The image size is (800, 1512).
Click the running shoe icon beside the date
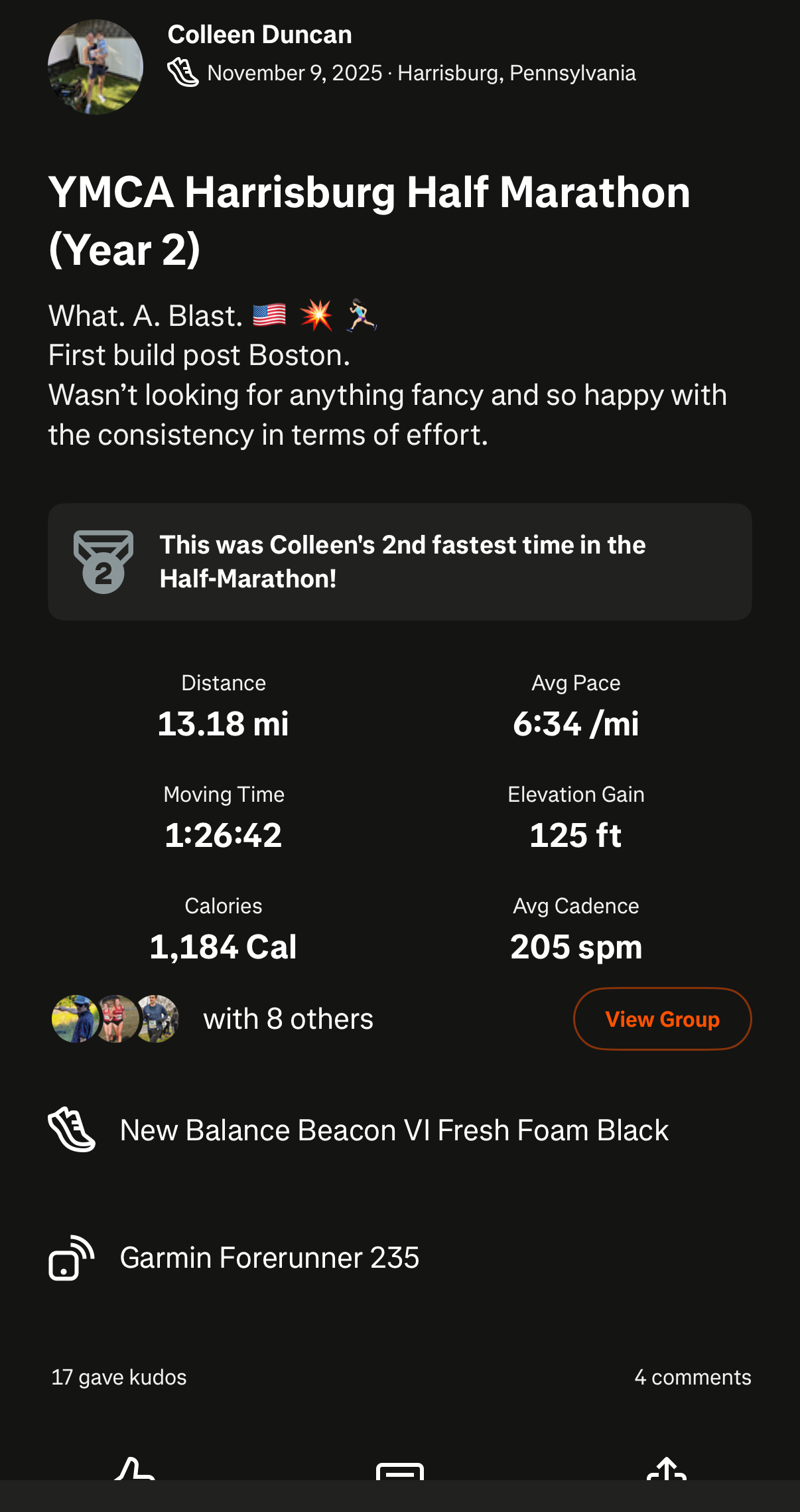184,72
